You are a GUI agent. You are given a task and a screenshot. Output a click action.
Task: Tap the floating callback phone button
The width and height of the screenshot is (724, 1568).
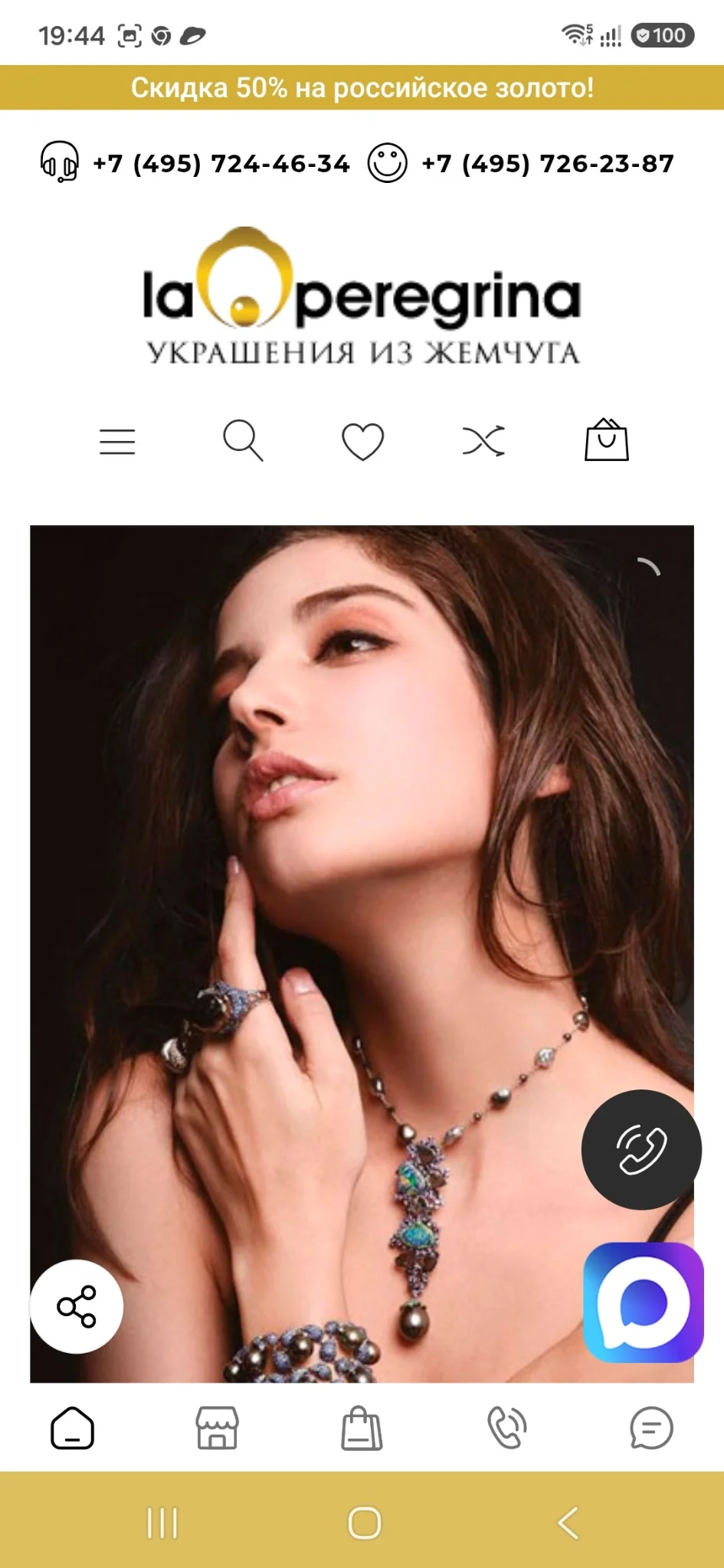[641, 1149]
